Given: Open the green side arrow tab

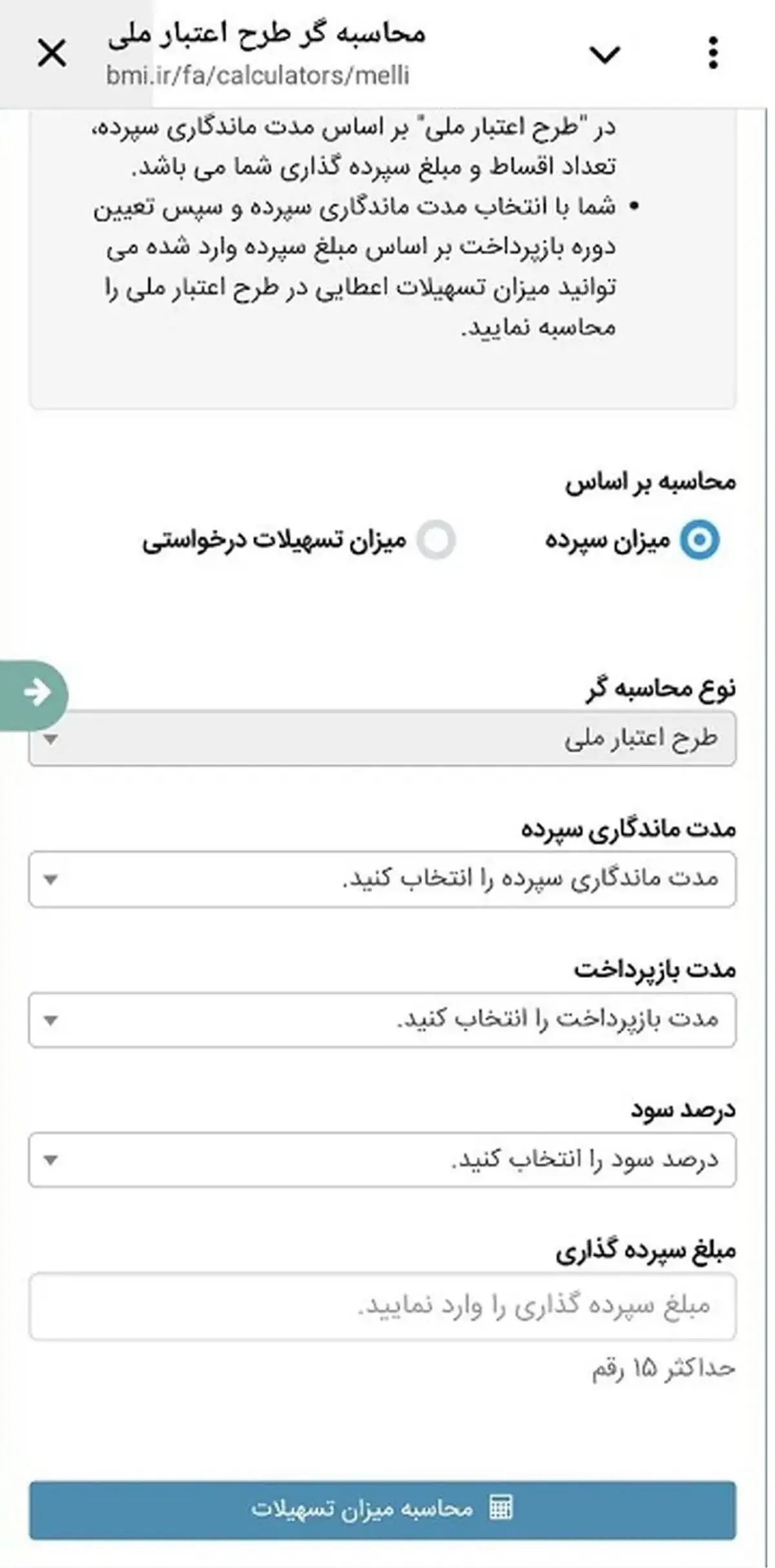Looking at the screenshot, I should [34, 695].
